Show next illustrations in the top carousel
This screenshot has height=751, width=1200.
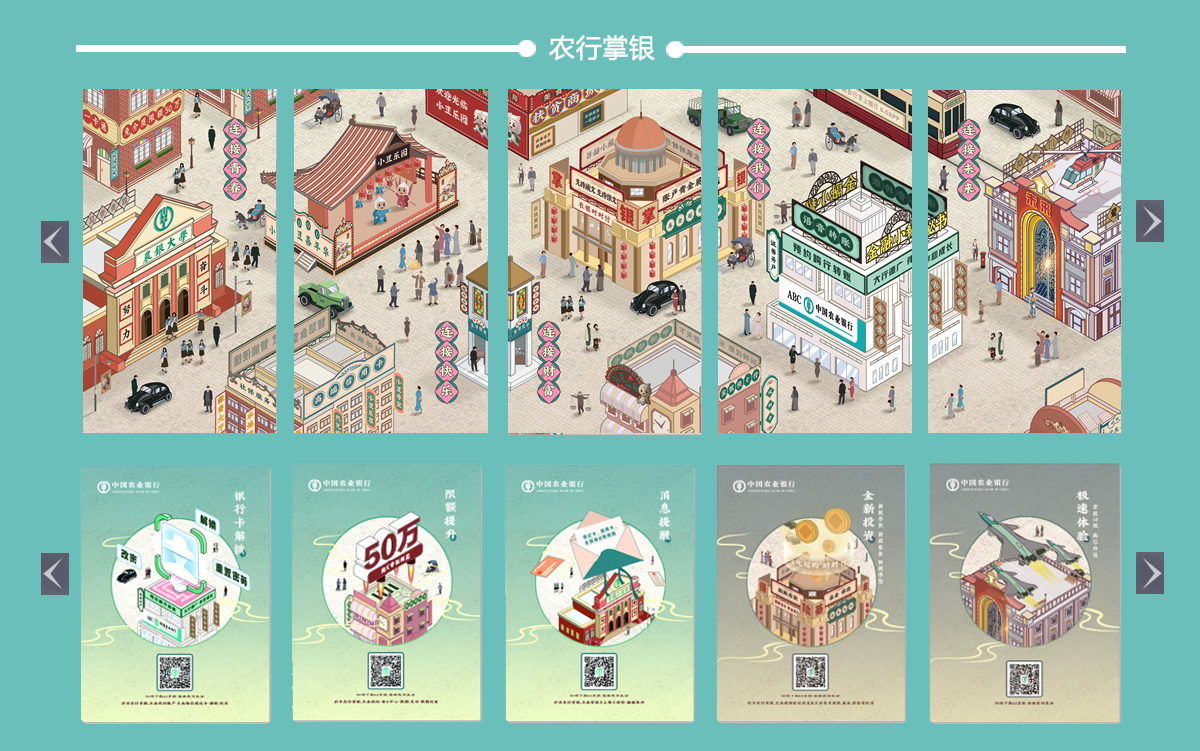point(1149,221)
